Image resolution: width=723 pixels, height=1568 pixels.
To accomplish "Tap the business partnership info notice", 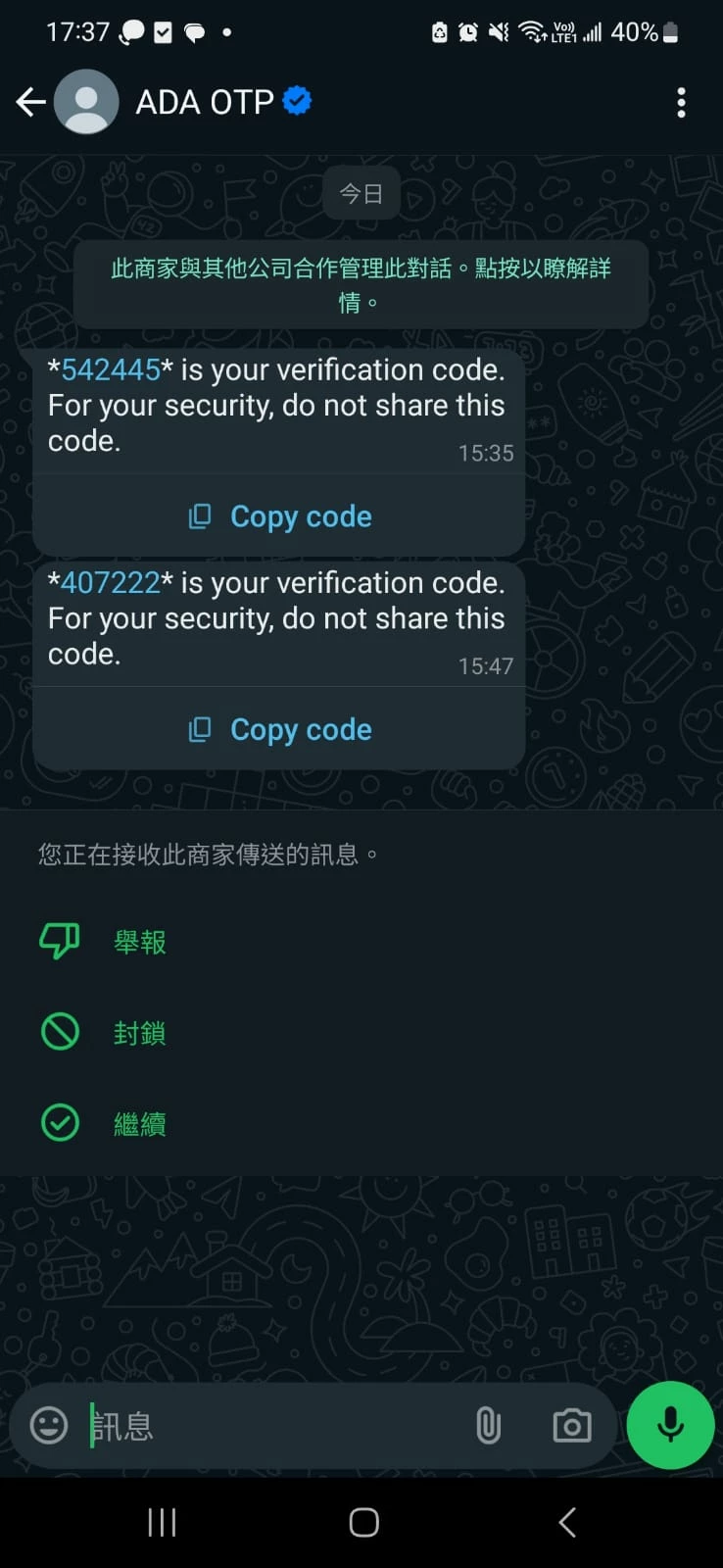I will coord(361,284).
